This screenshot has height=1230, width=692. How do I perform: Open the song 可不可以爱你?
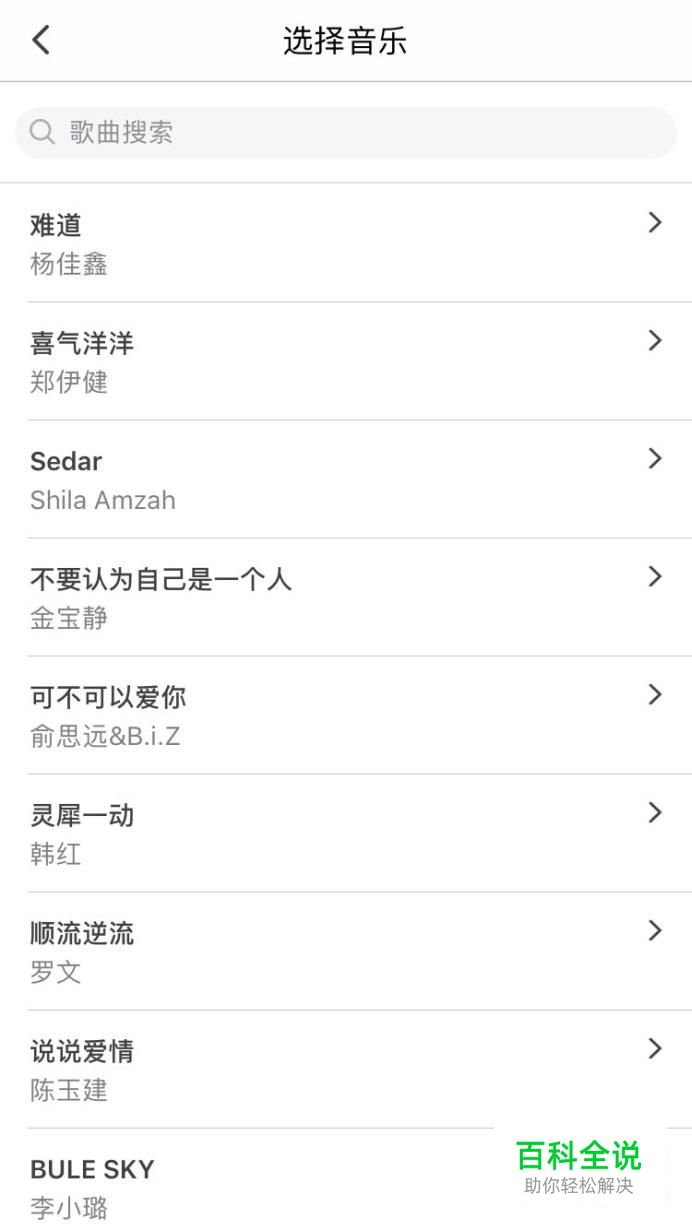346,715
